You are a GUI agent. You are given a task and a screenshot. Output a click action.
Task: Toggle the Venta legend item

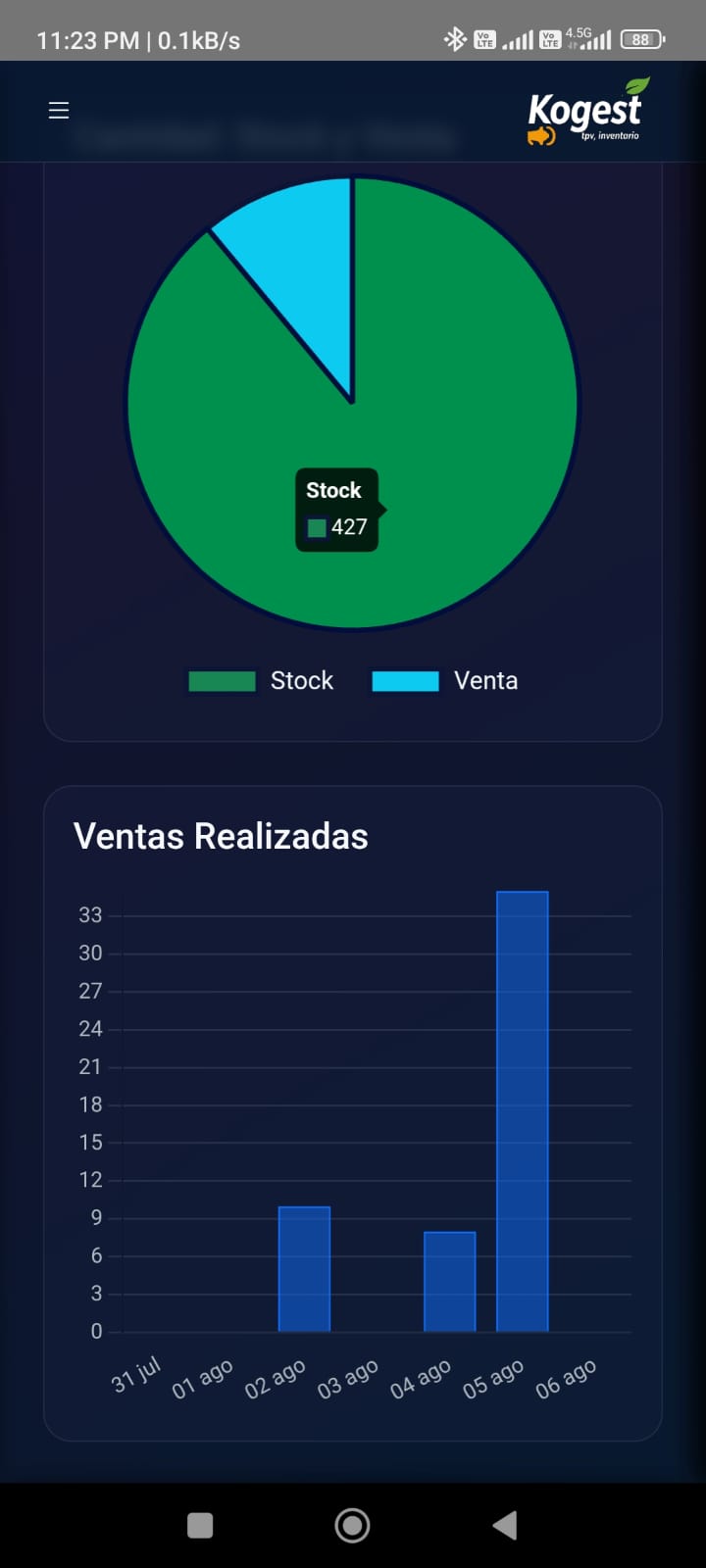444,681
